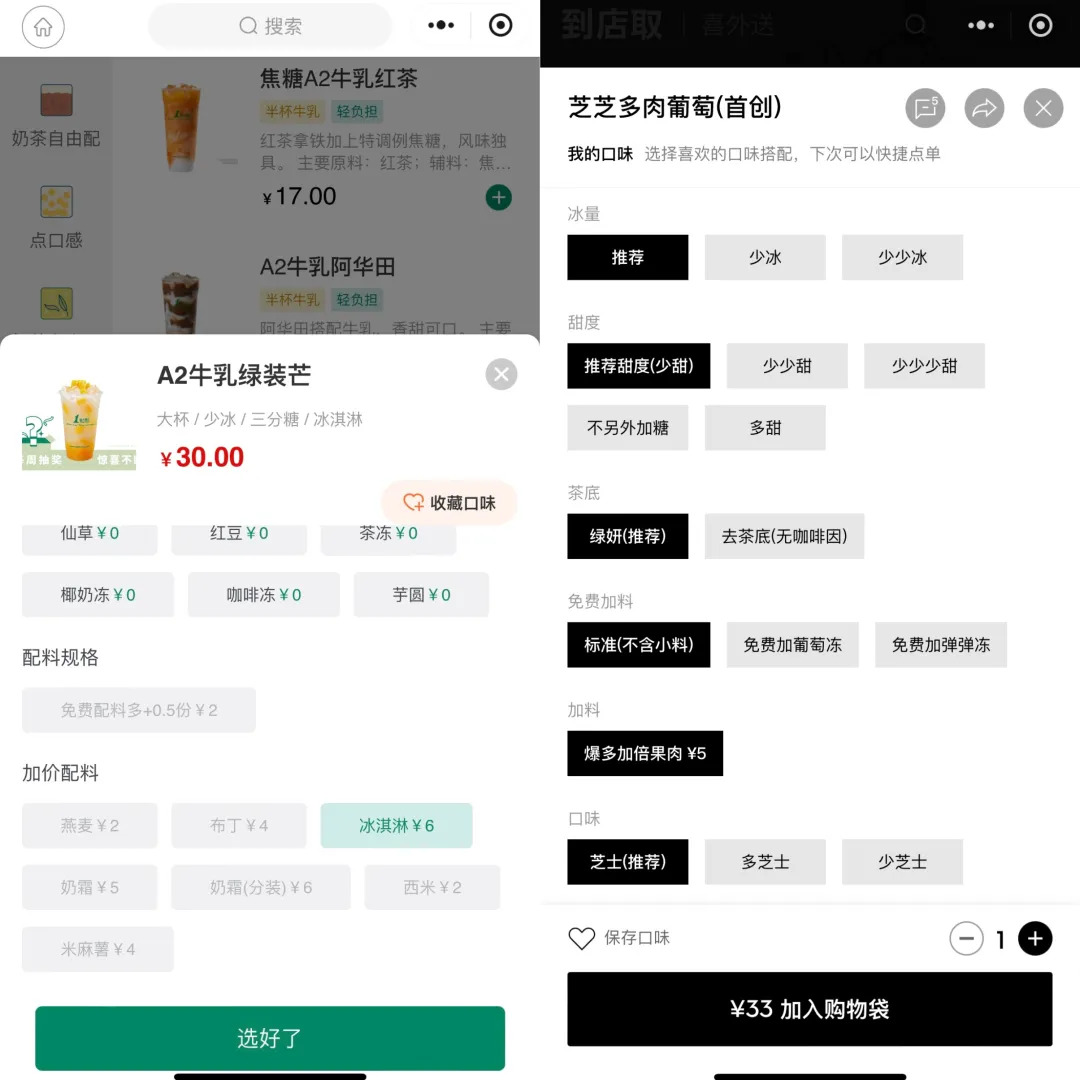The width and height of the screenshot is (1080, 1080).
Task: Open the 搜索 search box
Action: click(270, 26)
